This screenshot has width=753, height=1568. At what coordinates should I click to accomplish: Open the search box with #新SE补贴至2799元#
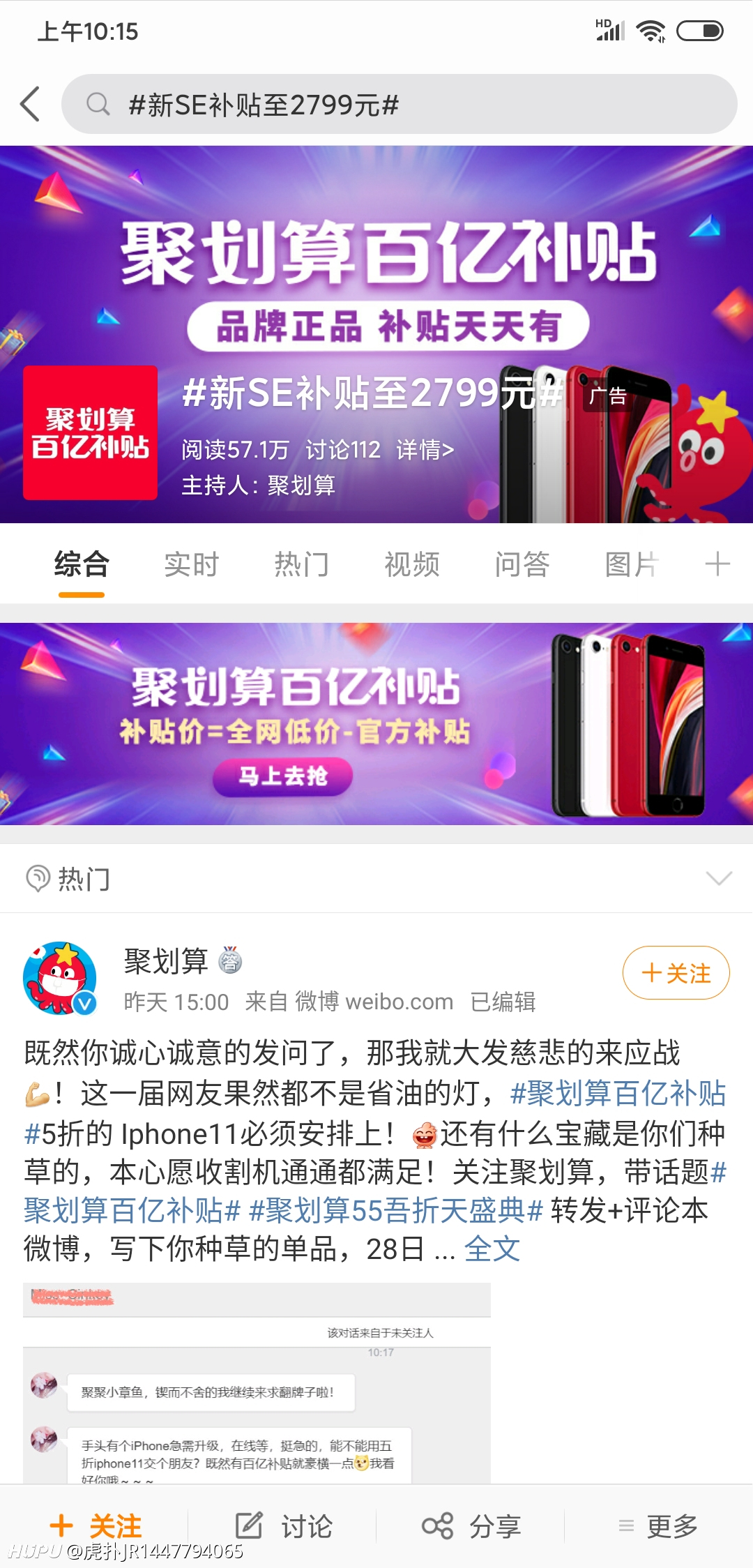(399, 104)
